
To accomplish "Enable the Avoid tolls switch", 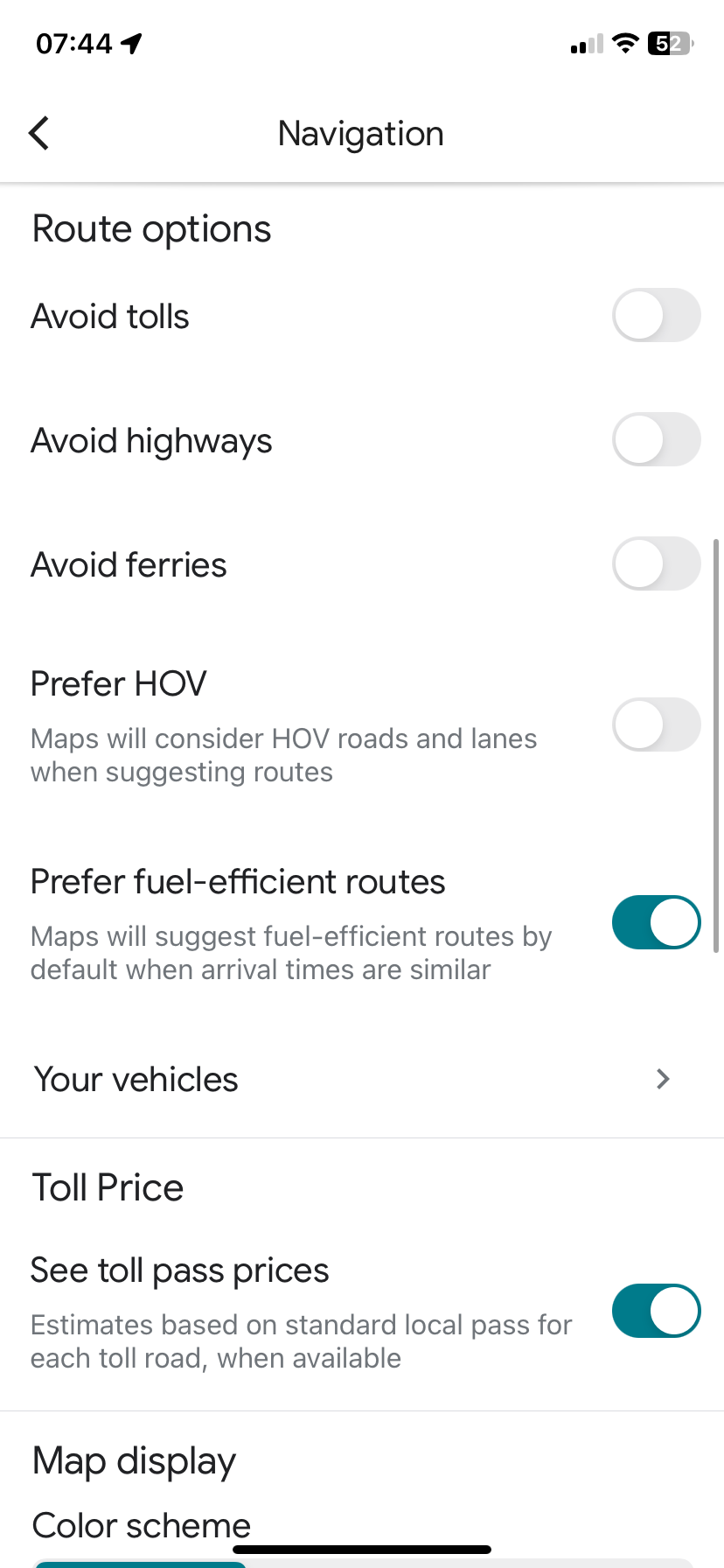I will point(656,316).
